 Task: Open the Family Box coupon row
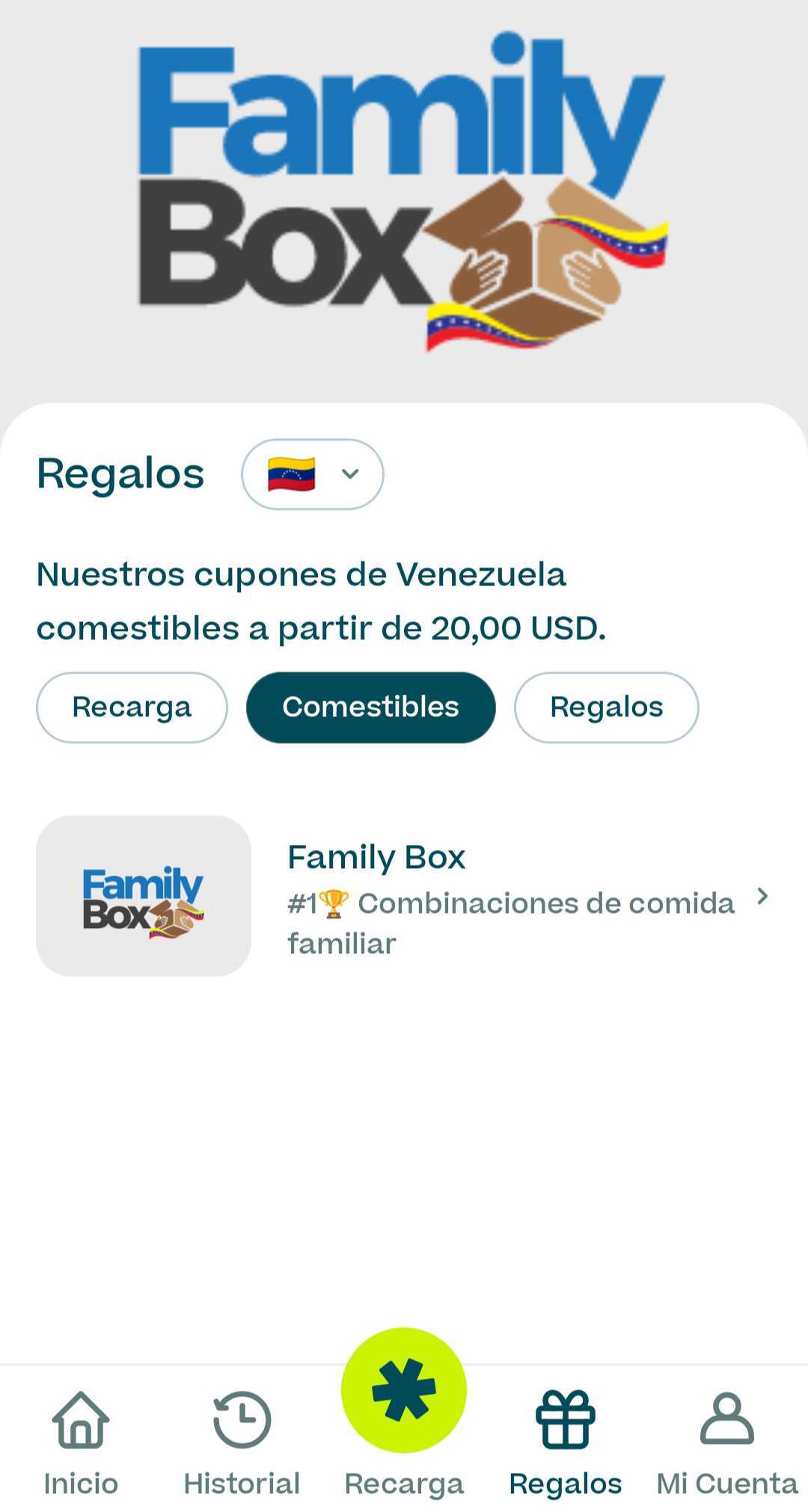[404, 896]
